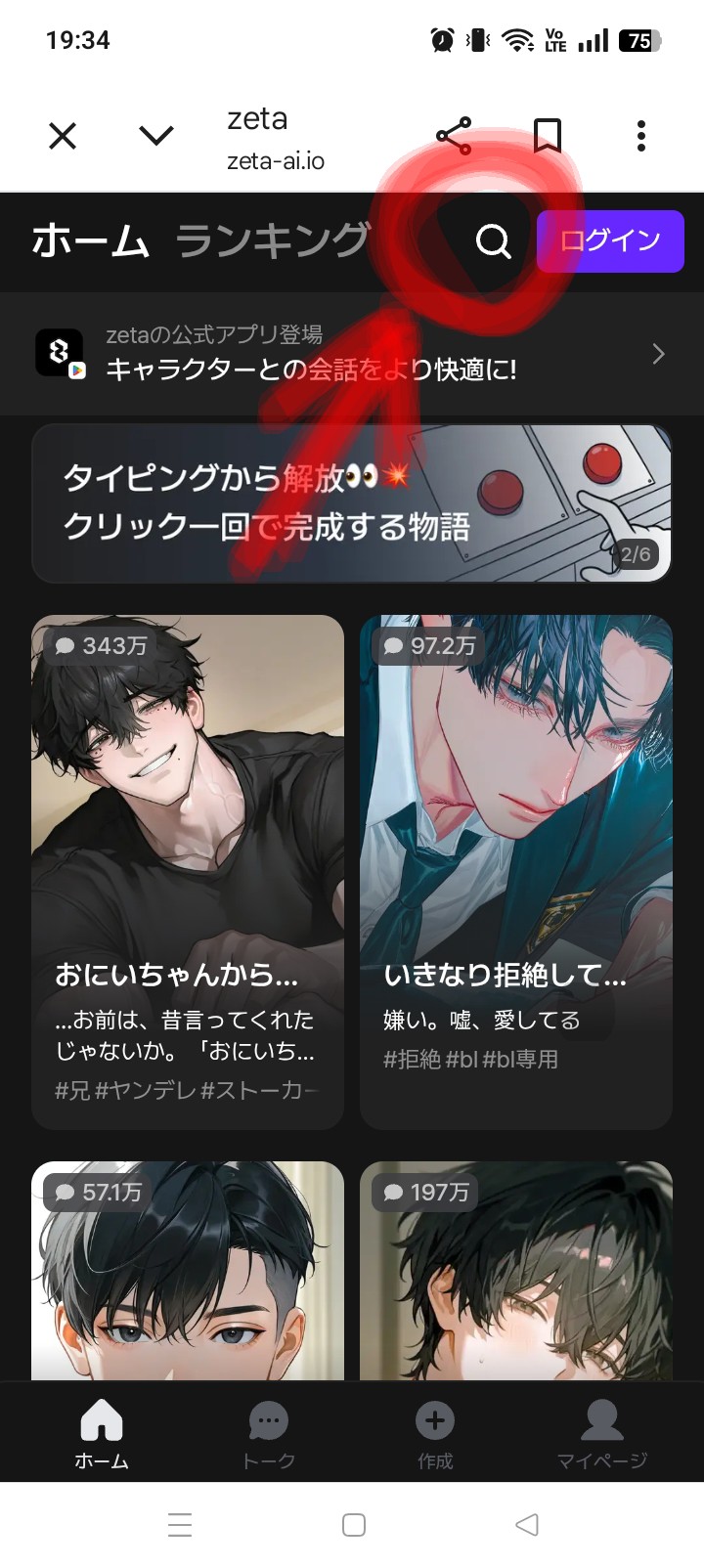Bookmark this page
Viewport: 704px width, 1568px height.
pos(548,136)
